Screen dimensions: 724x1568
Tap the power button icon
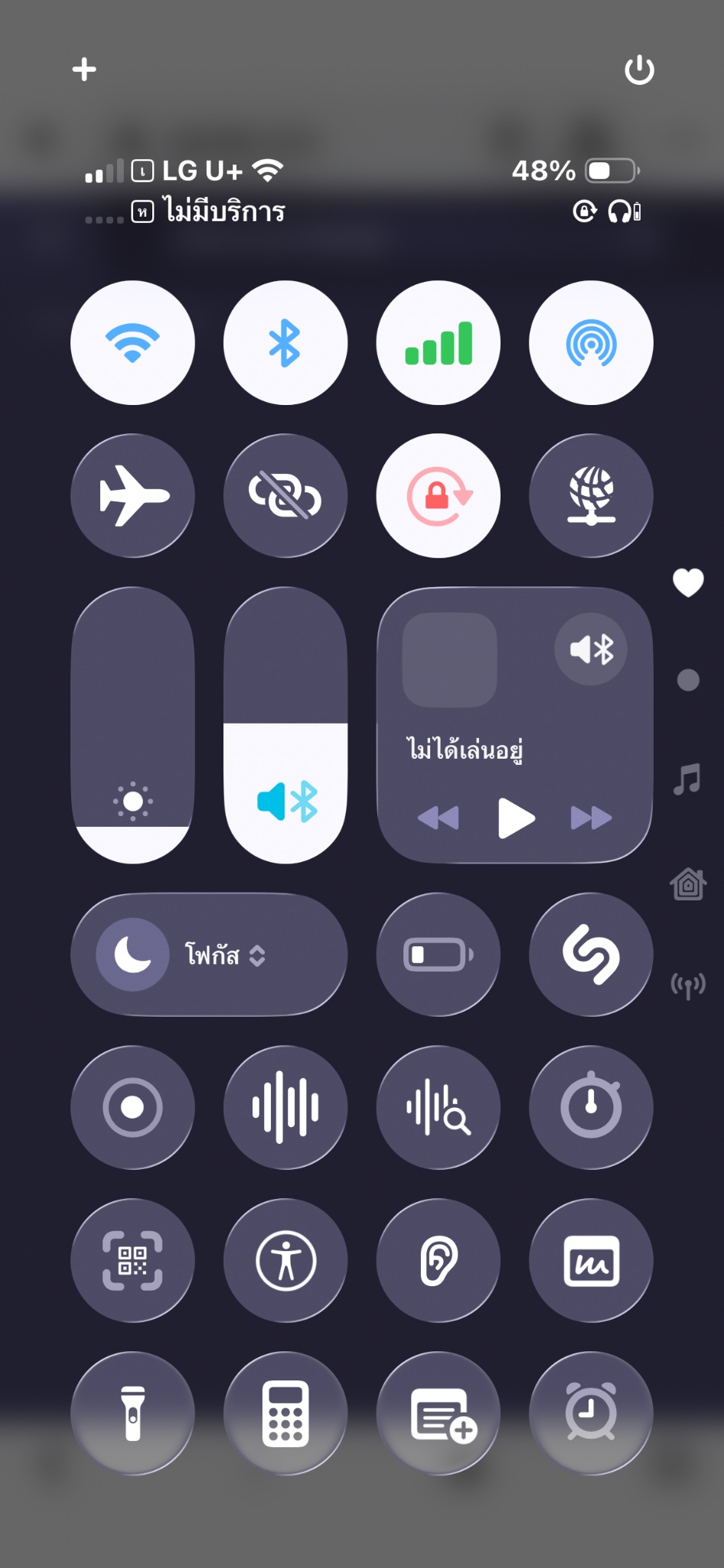pyautogui.click(x=639, y=70)
